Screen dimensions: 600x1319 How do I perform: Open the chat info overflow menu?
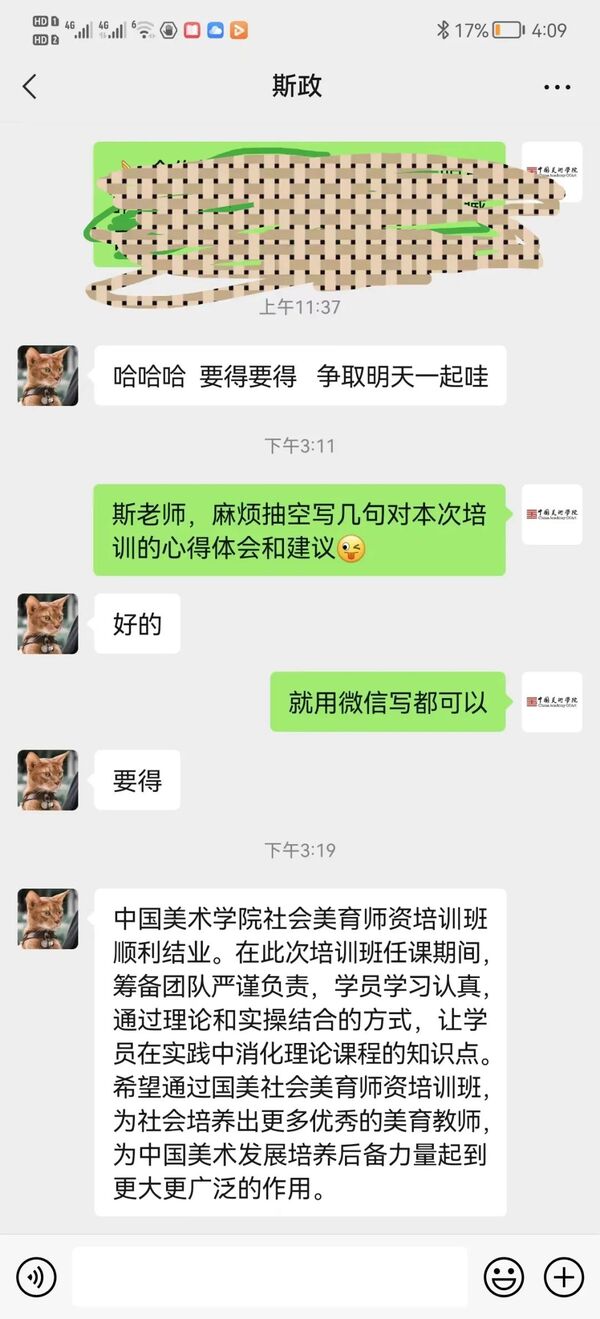557,87
